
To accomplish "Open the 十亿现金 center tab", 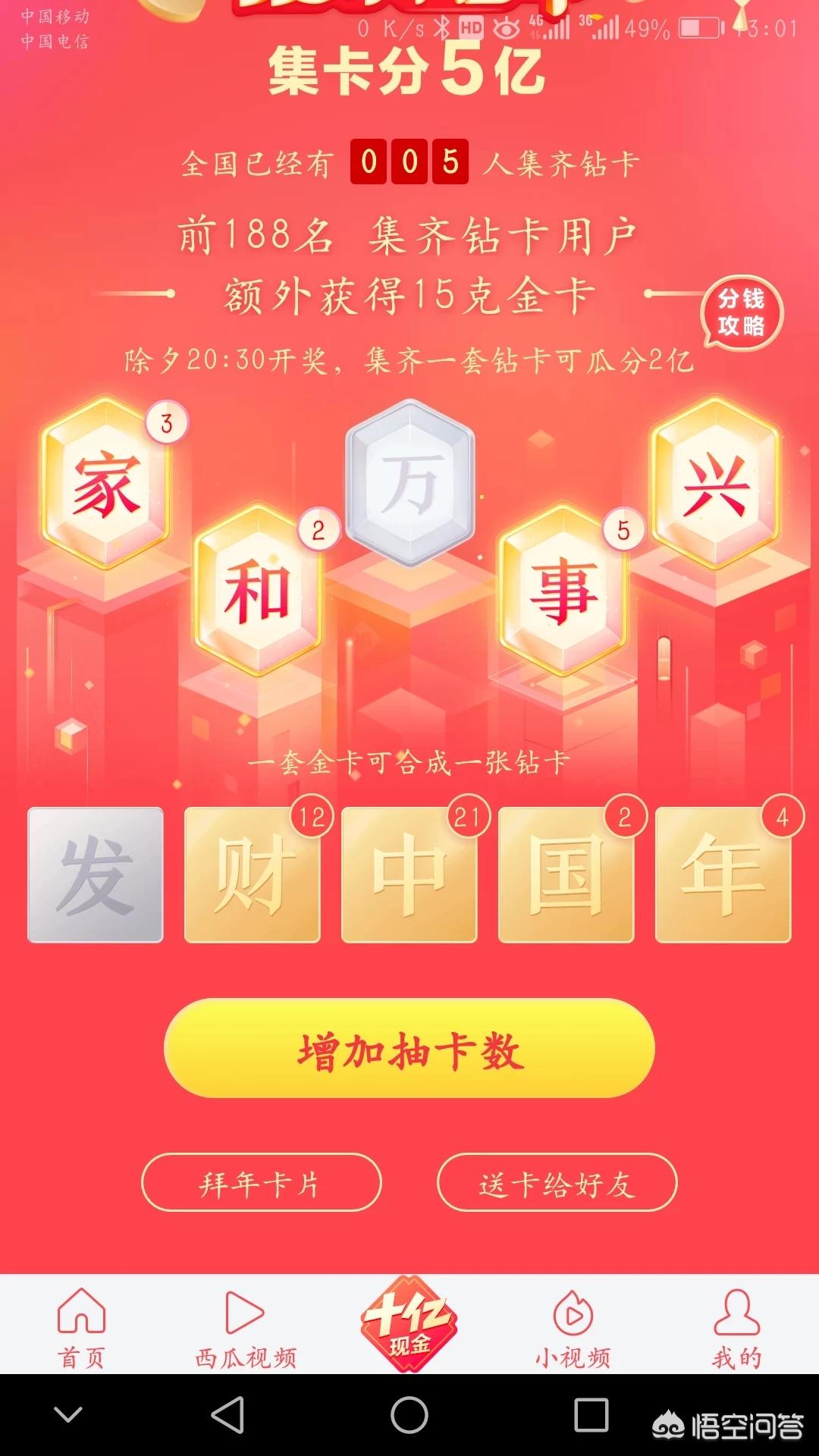I will tap(409, 1324).
